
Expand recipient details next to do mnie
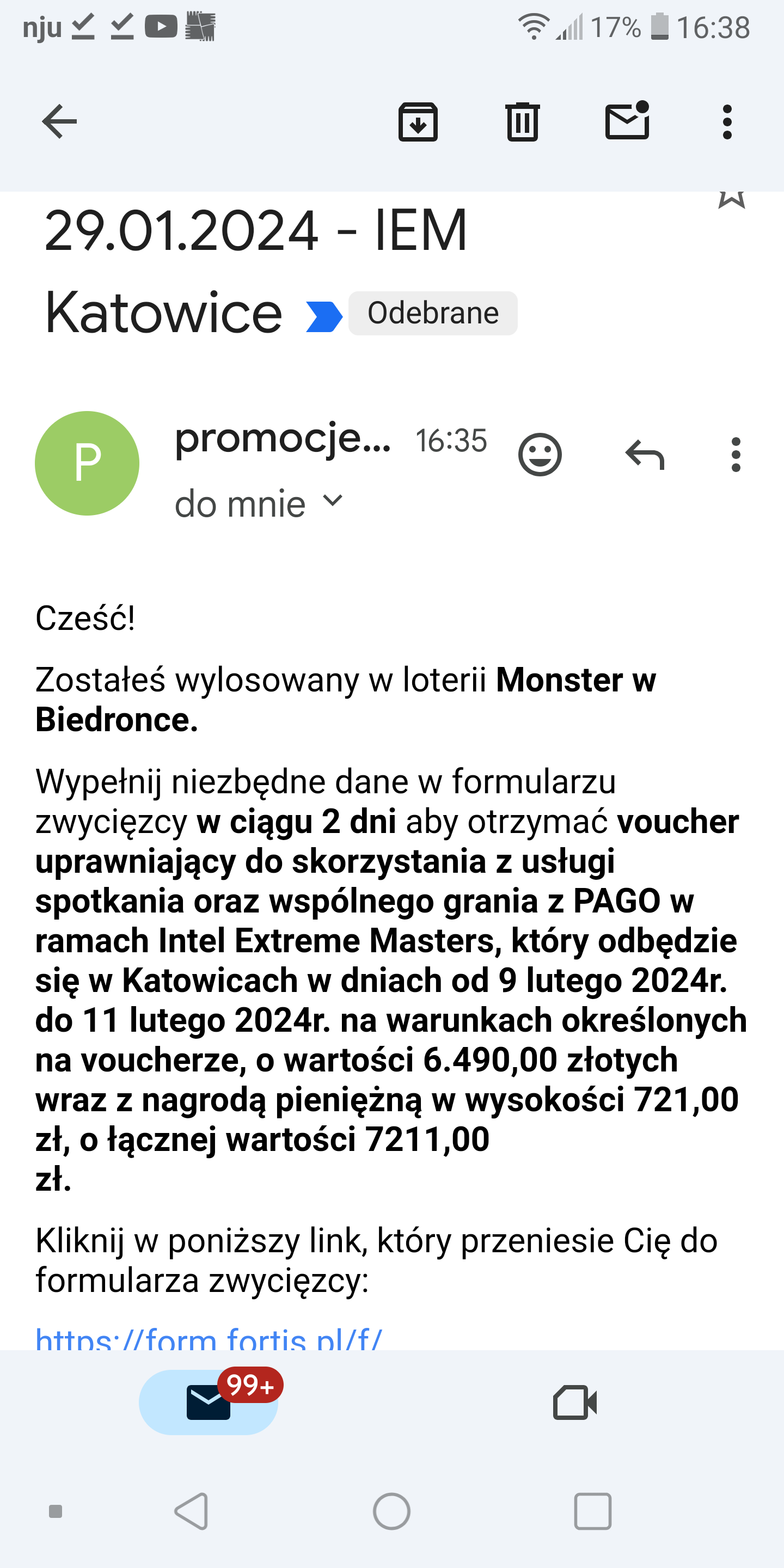tap(332, 501)
